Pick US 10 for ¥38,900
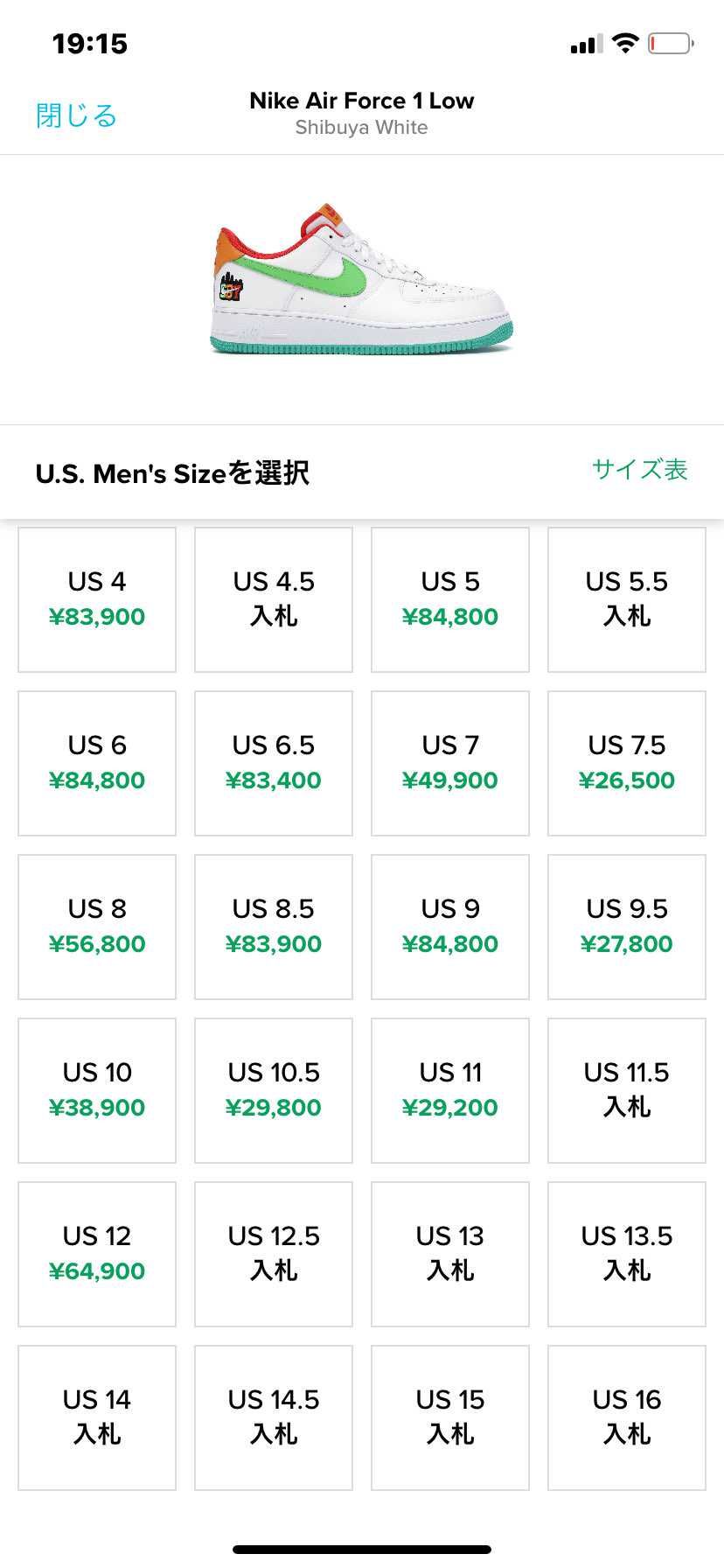Viewport: 724px width, 1568px height. [x=96, y=1089]
